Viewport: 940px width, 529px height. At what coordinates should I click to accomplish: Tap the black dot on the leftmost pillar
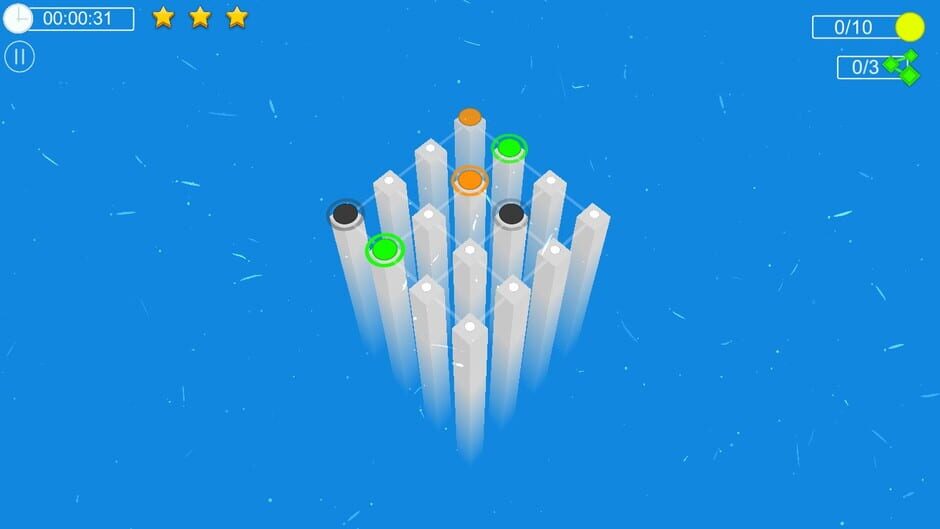coord(346,214)
